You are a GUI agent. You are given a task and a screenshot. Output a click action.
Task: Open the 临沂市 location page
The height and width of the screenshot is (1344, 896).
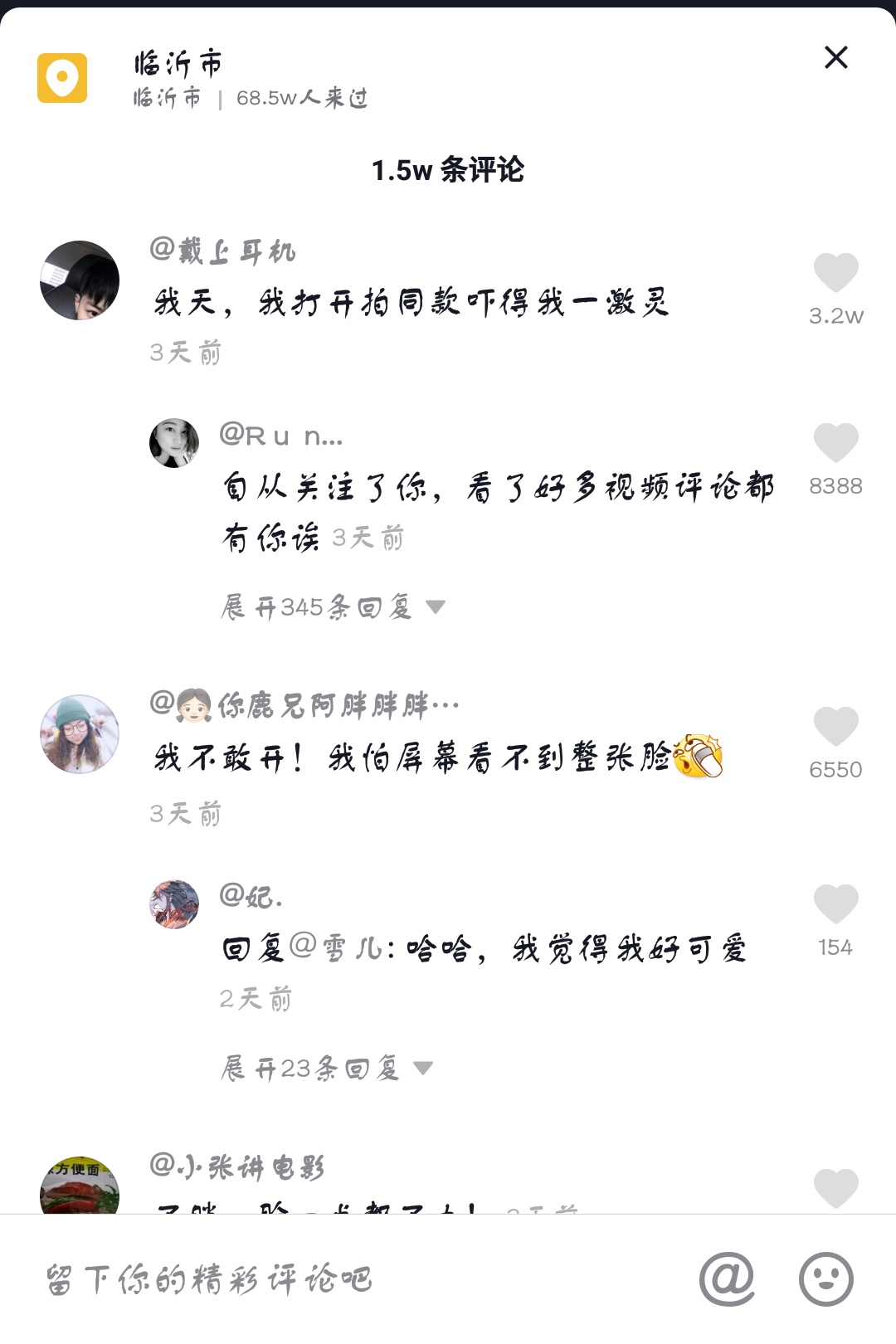(x=178, y=64)
